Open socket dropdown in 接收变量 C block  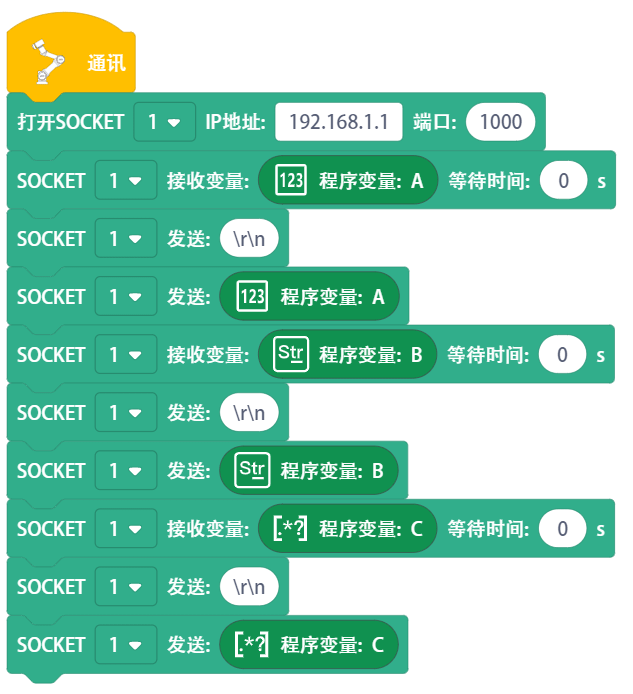pos(125,529)
